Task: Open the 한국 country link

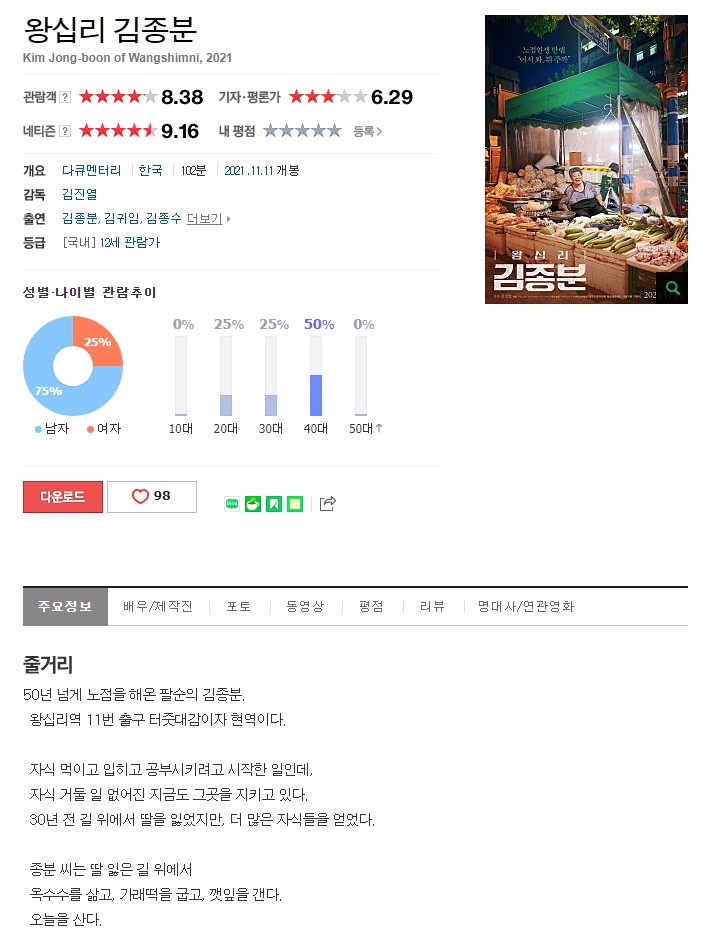Action: (150, 170)
